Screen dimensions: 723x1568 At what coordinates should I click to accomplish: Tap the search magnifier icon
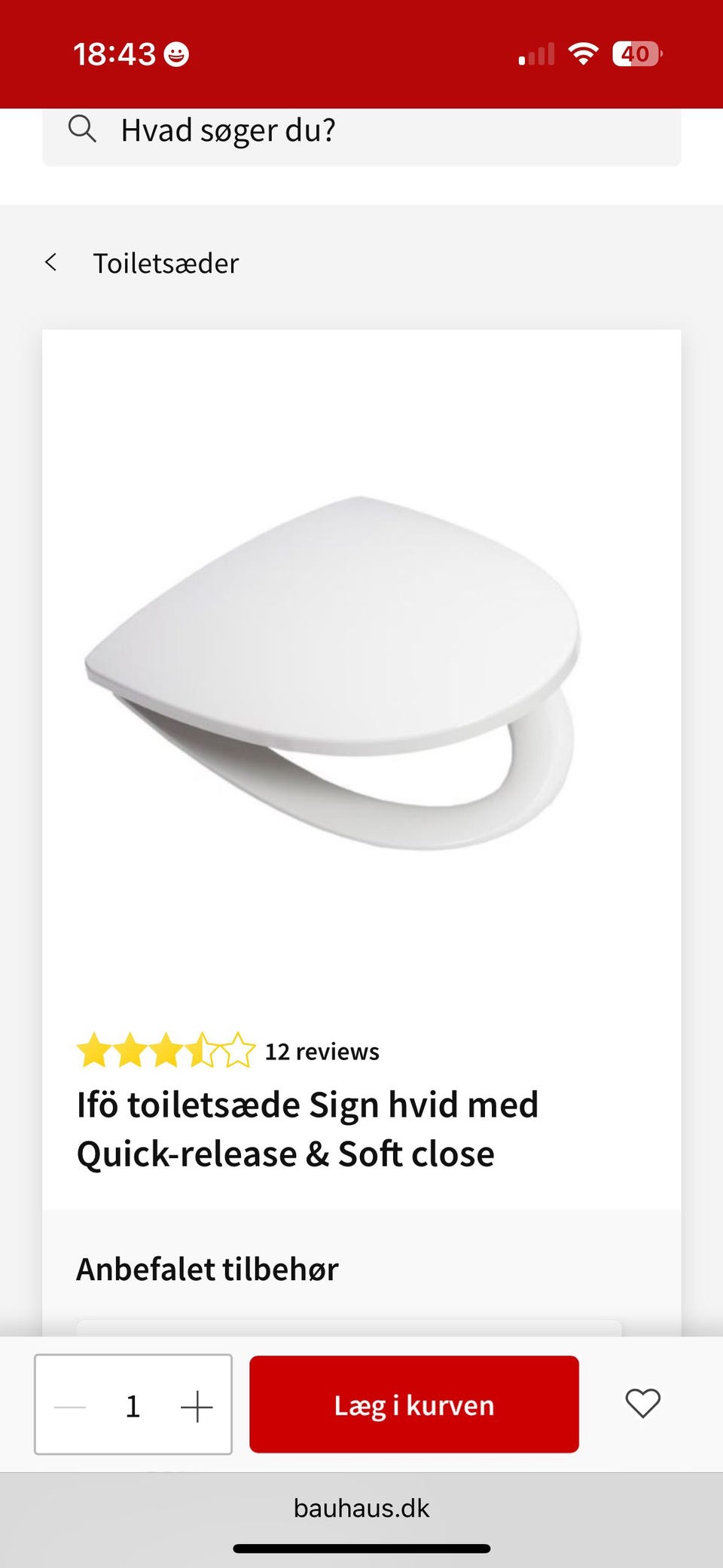pos(83,130)
